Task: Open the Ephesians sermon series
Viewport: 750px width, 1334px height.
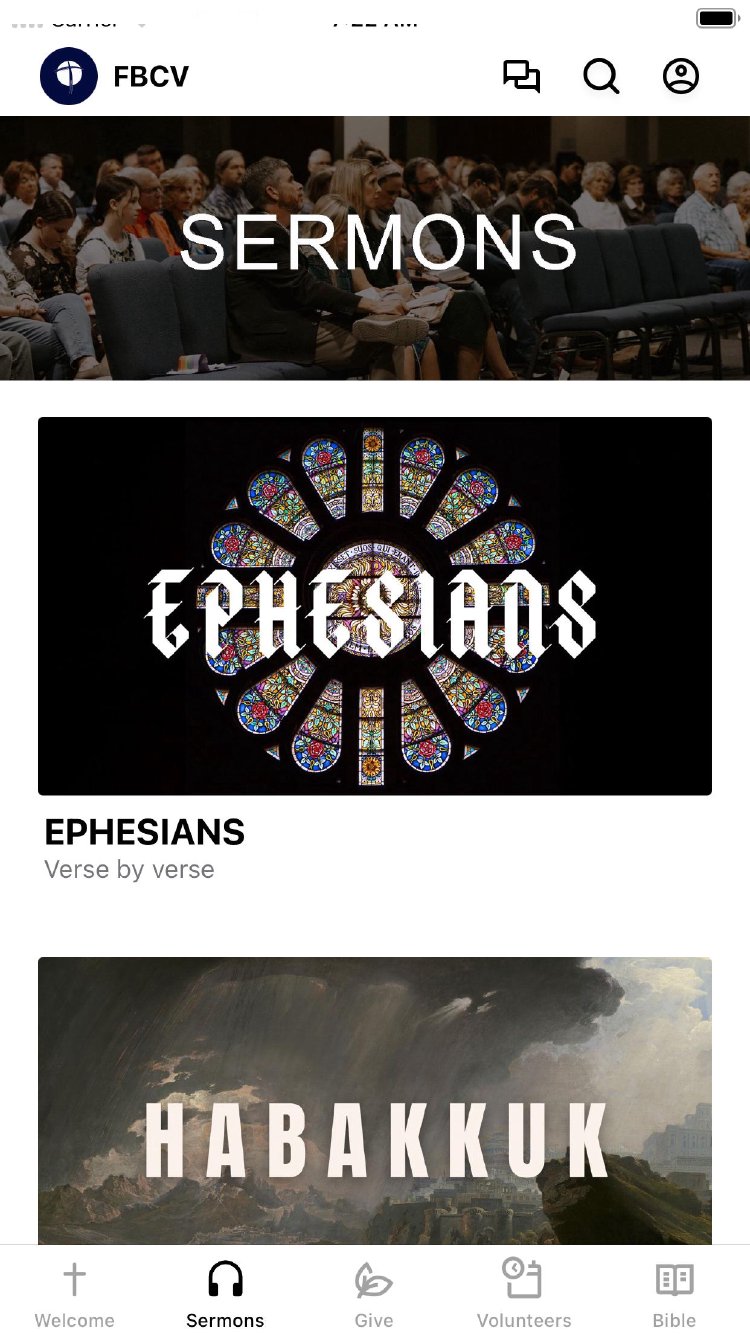Action: point(375,606)
